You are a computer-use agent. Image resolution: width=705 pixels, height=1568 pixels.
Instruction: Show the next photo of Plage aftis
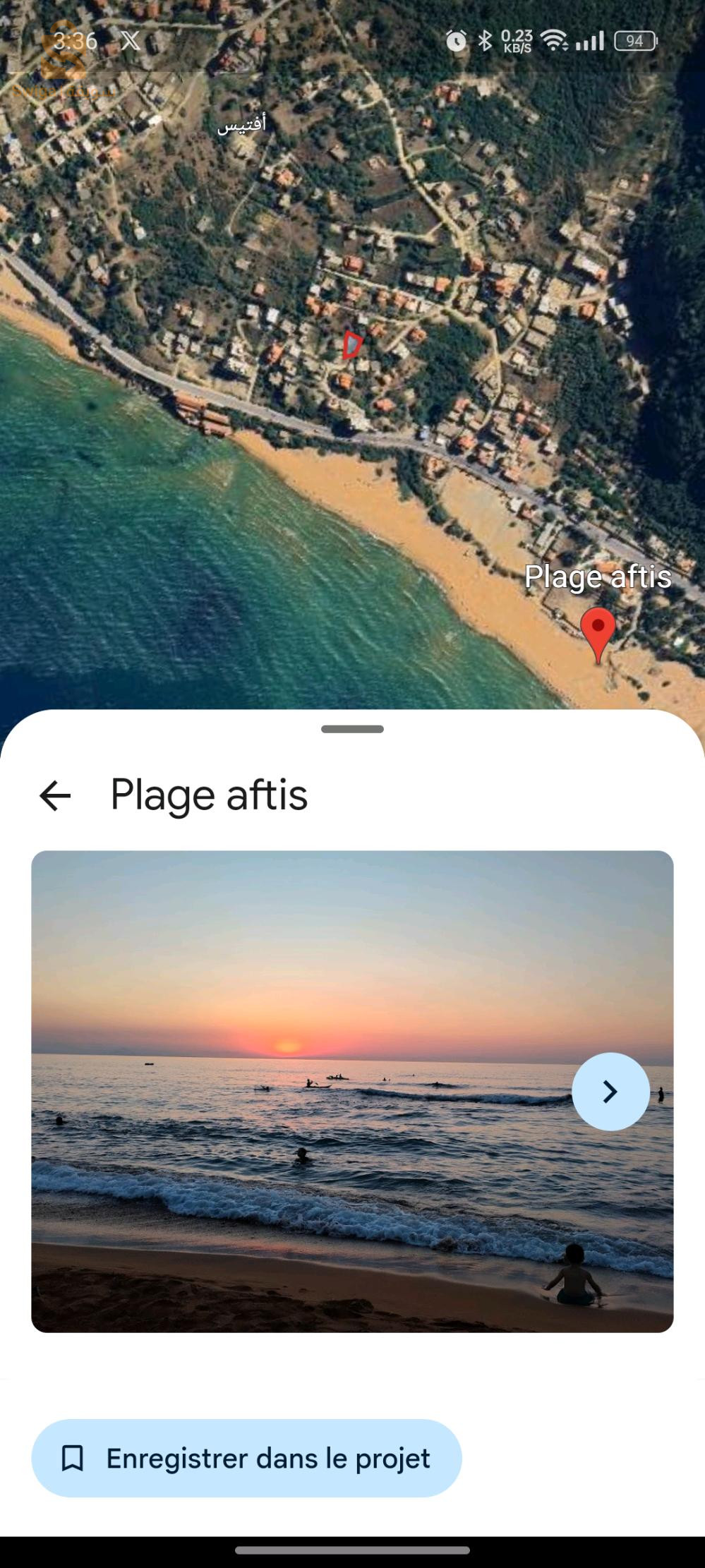(610, 1092)
